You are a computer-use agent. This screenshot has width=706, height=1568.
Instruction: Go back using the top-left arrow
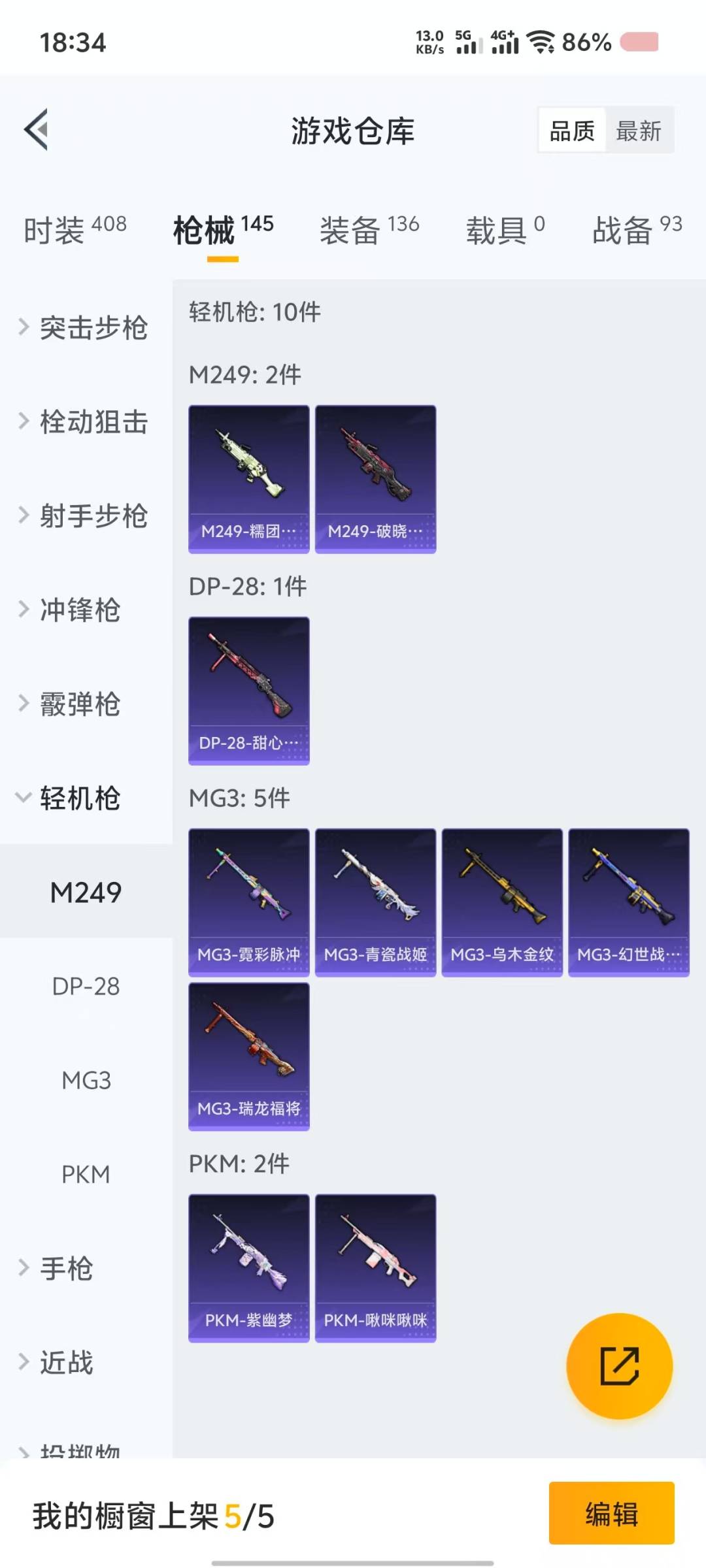coord(37,129)
